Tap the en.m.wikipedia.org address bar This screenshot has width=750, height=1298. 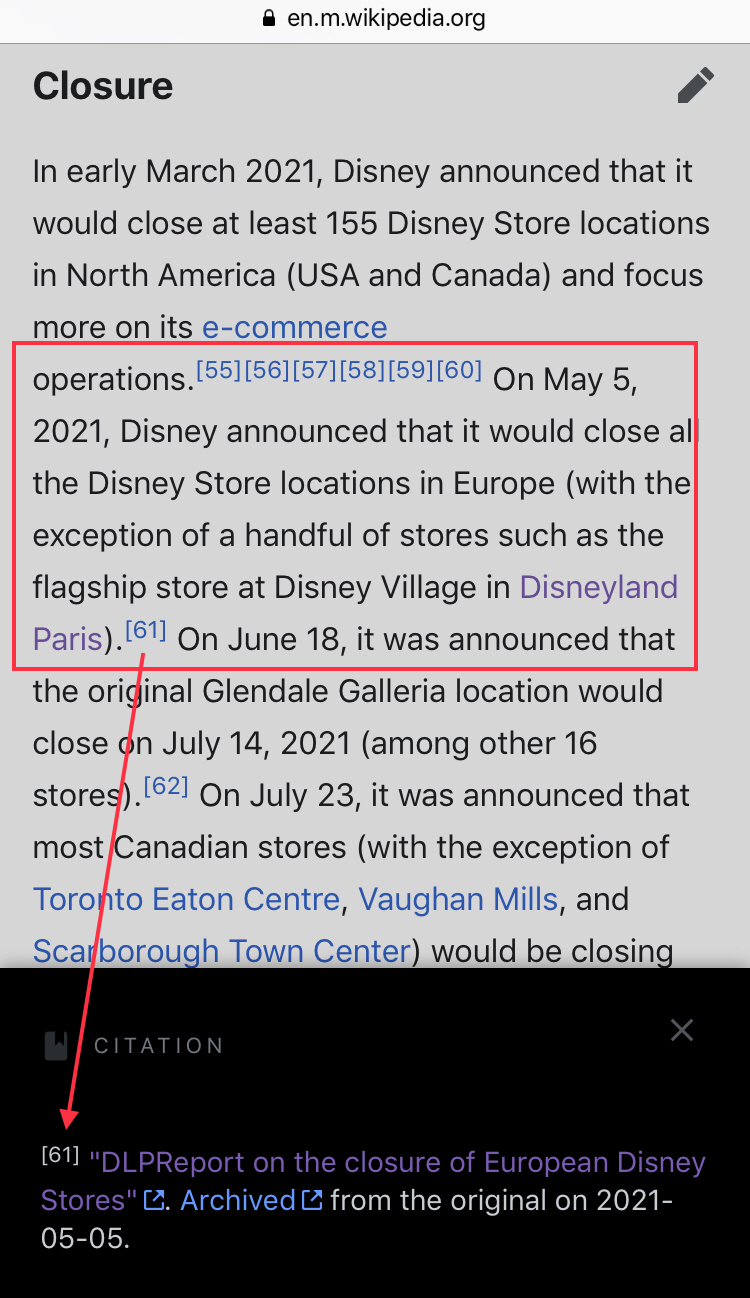click(x=375, y=18)
